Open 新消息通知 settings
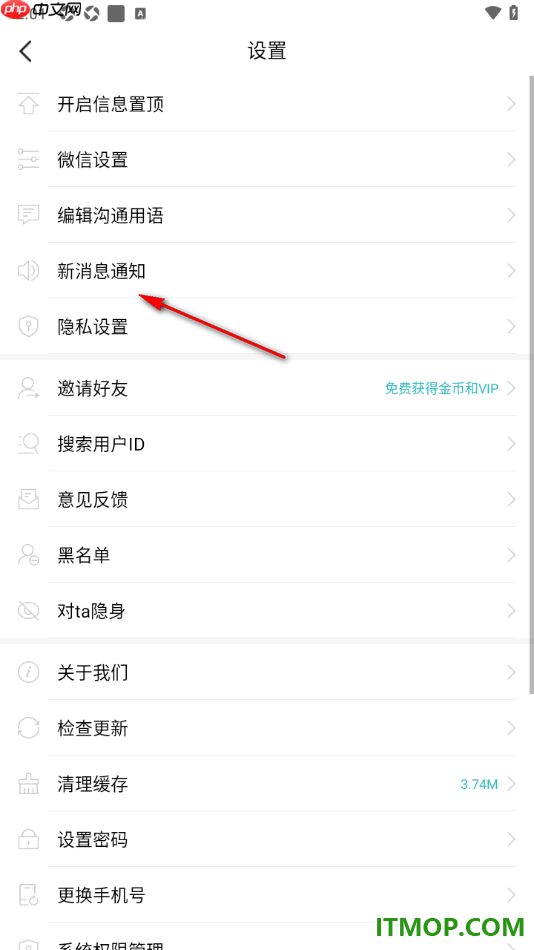Viewport: 534px width, 950px height. click(267, 271)
